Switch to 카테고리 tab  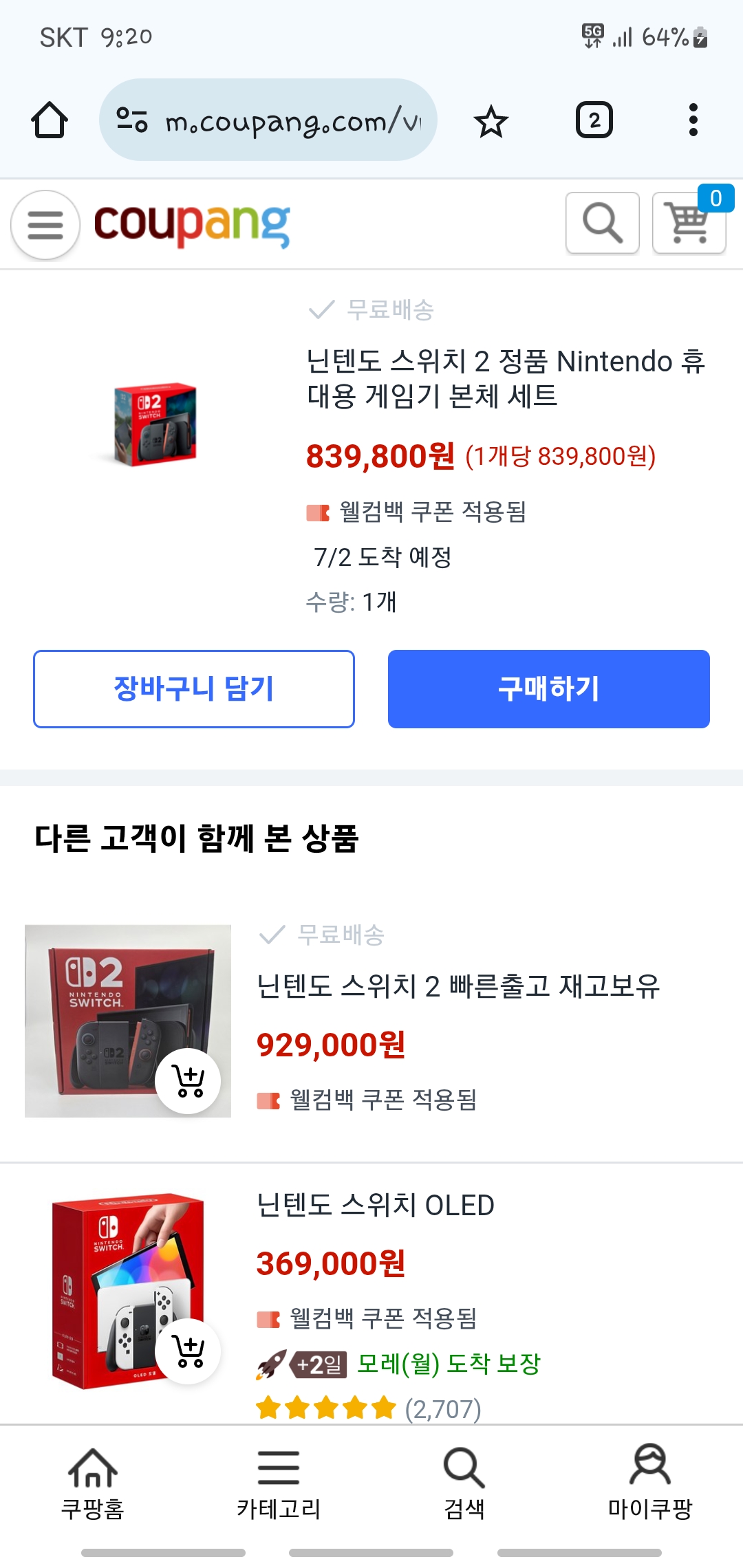coord(279,1483)
